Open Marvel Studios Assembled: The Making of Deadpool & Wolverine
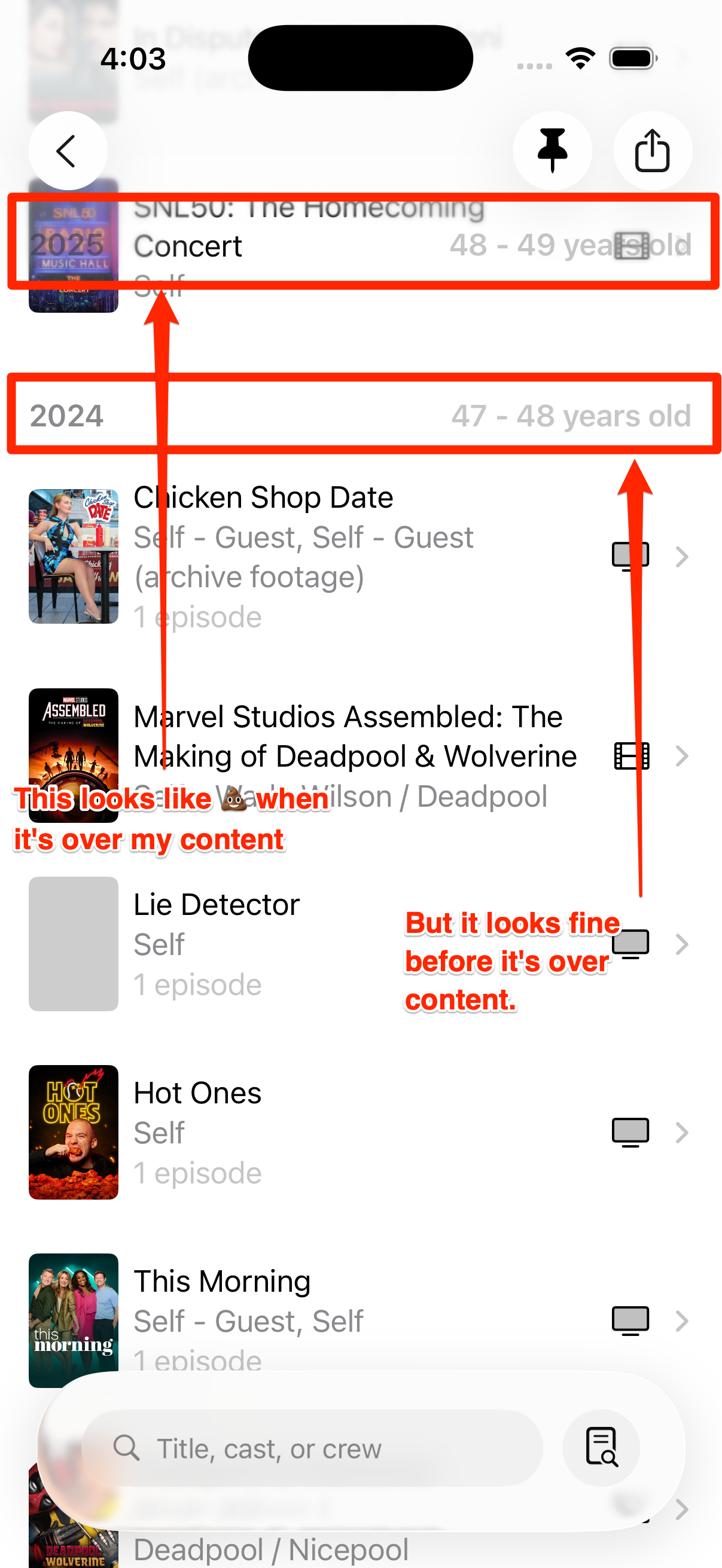Screen dimensions: 722x1568 [x=359, y=755]
